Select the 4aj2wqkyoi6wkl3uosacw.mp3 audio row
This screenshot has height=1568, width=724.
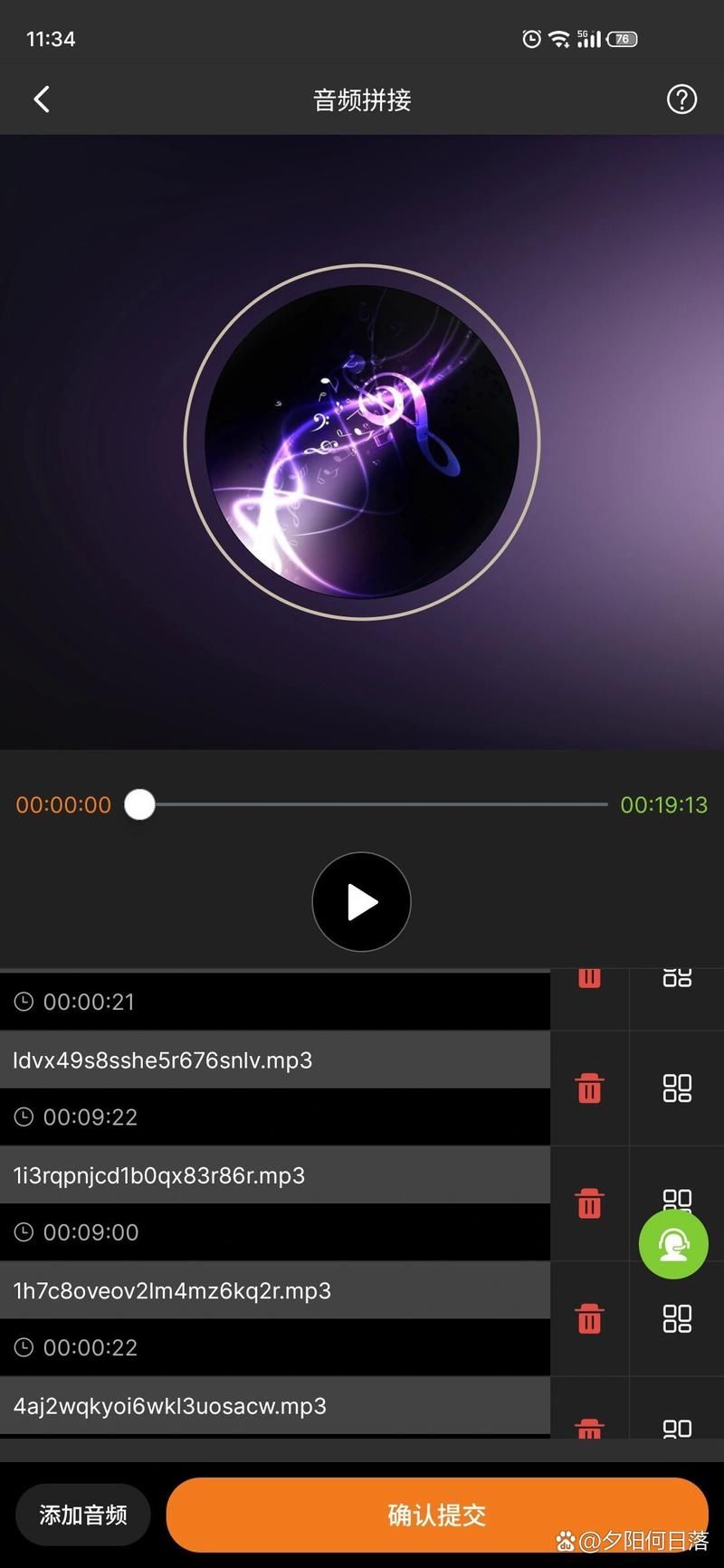click(x=271, y=1406)
